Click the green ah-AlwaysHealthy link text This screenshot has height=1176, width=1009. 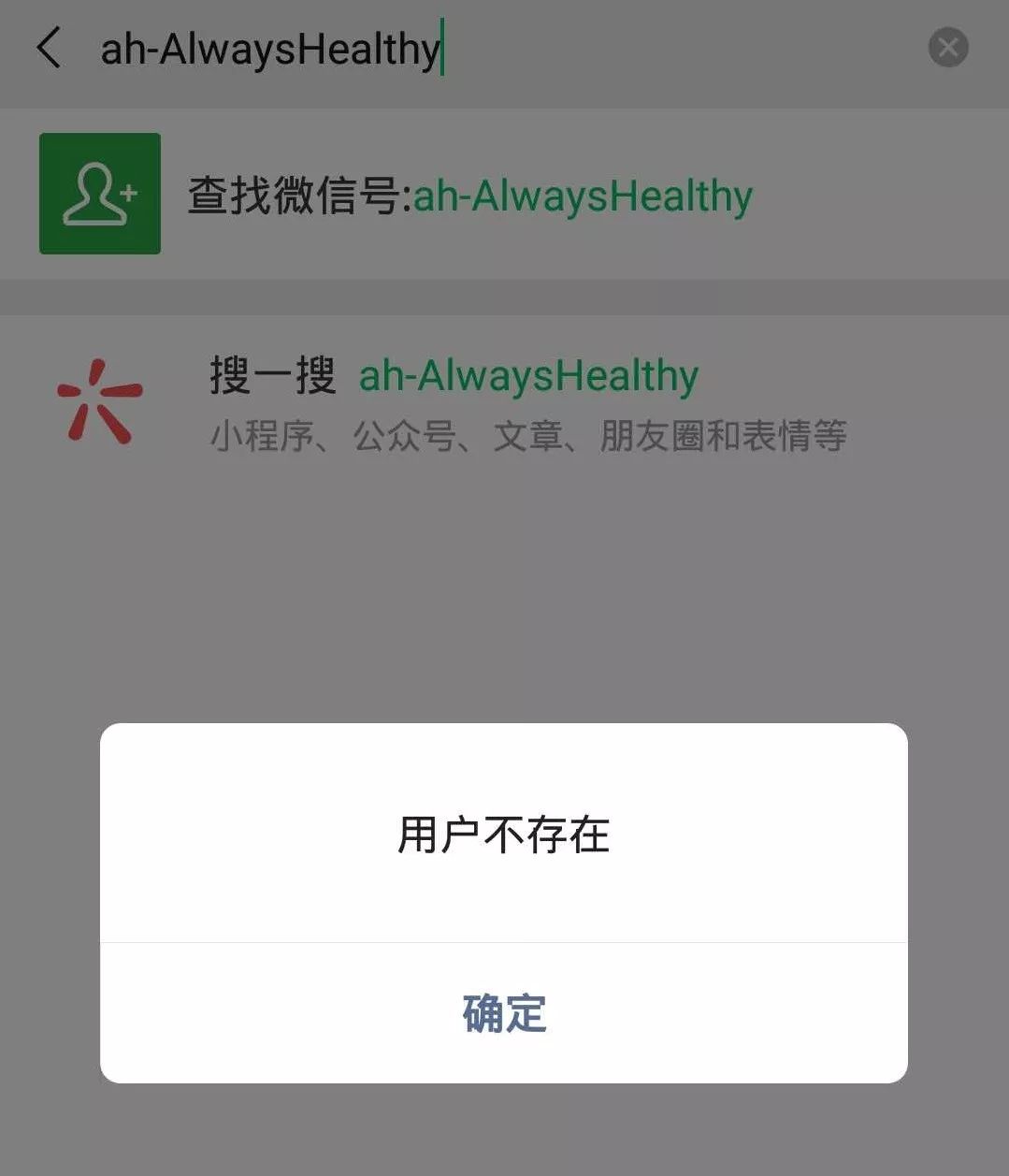tap(583, 196)
